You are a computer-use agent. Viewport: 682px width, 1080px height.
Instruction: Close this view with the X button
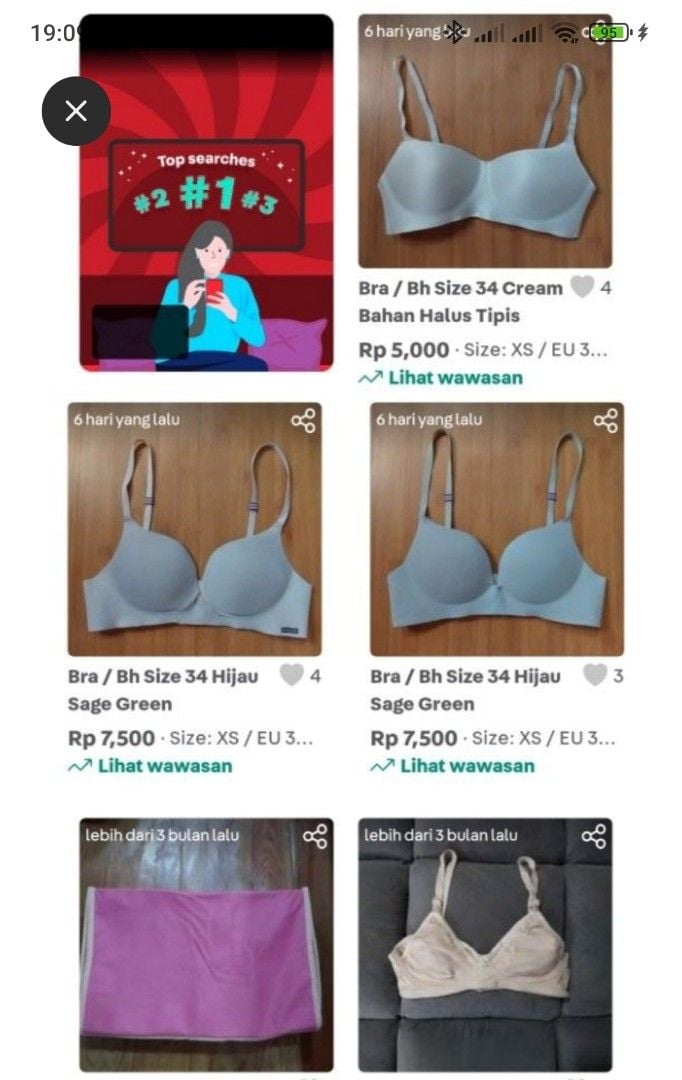[76, 111]
